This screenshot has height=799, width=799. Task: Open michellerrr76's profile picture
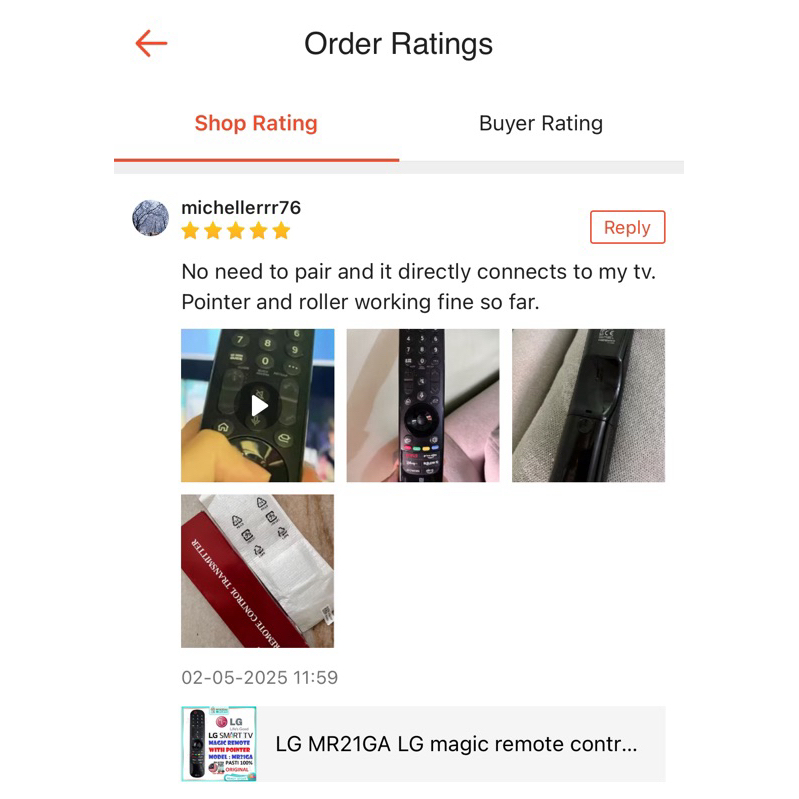click(150, 218)
